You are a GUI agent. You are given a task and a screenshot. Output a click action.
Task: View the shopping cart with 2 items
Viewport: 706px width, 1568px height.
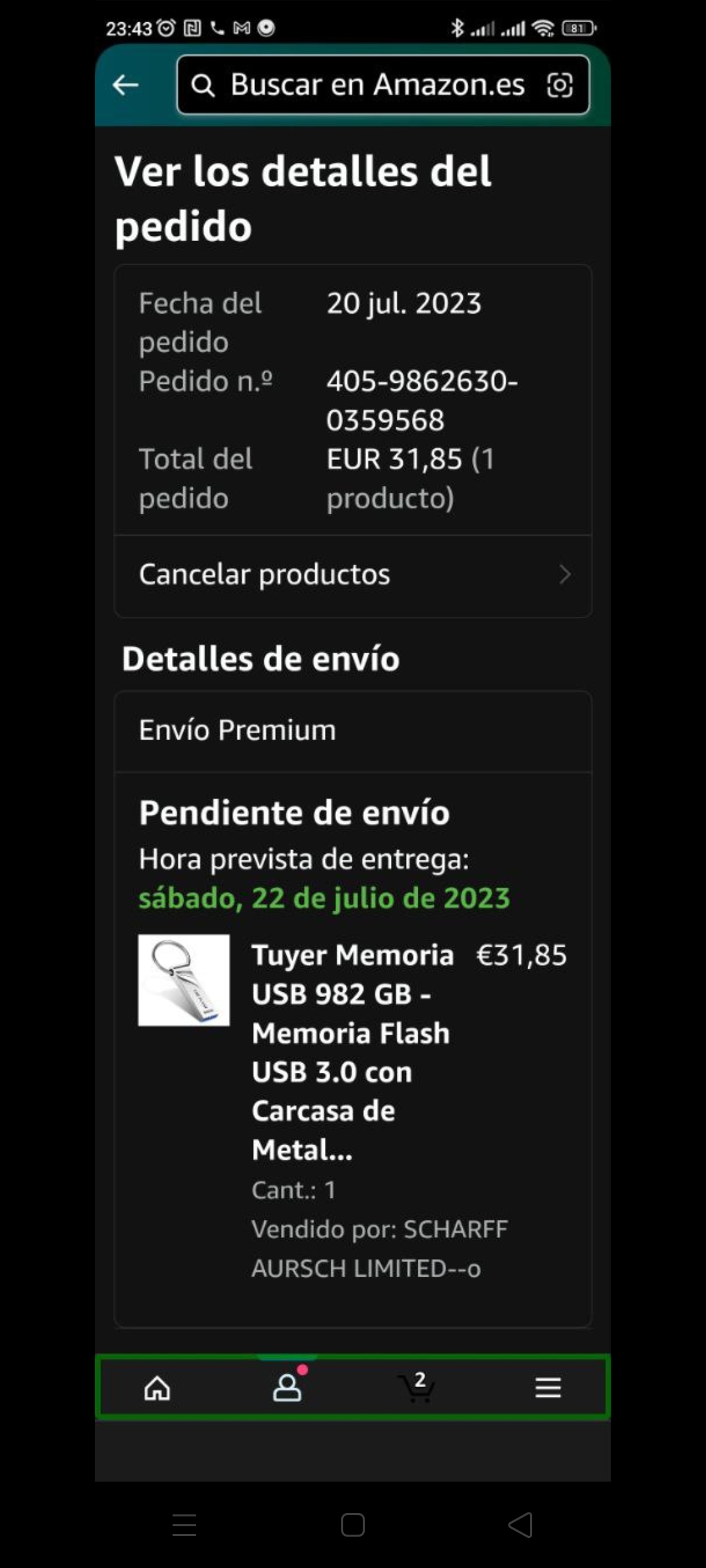(416, 1386)
